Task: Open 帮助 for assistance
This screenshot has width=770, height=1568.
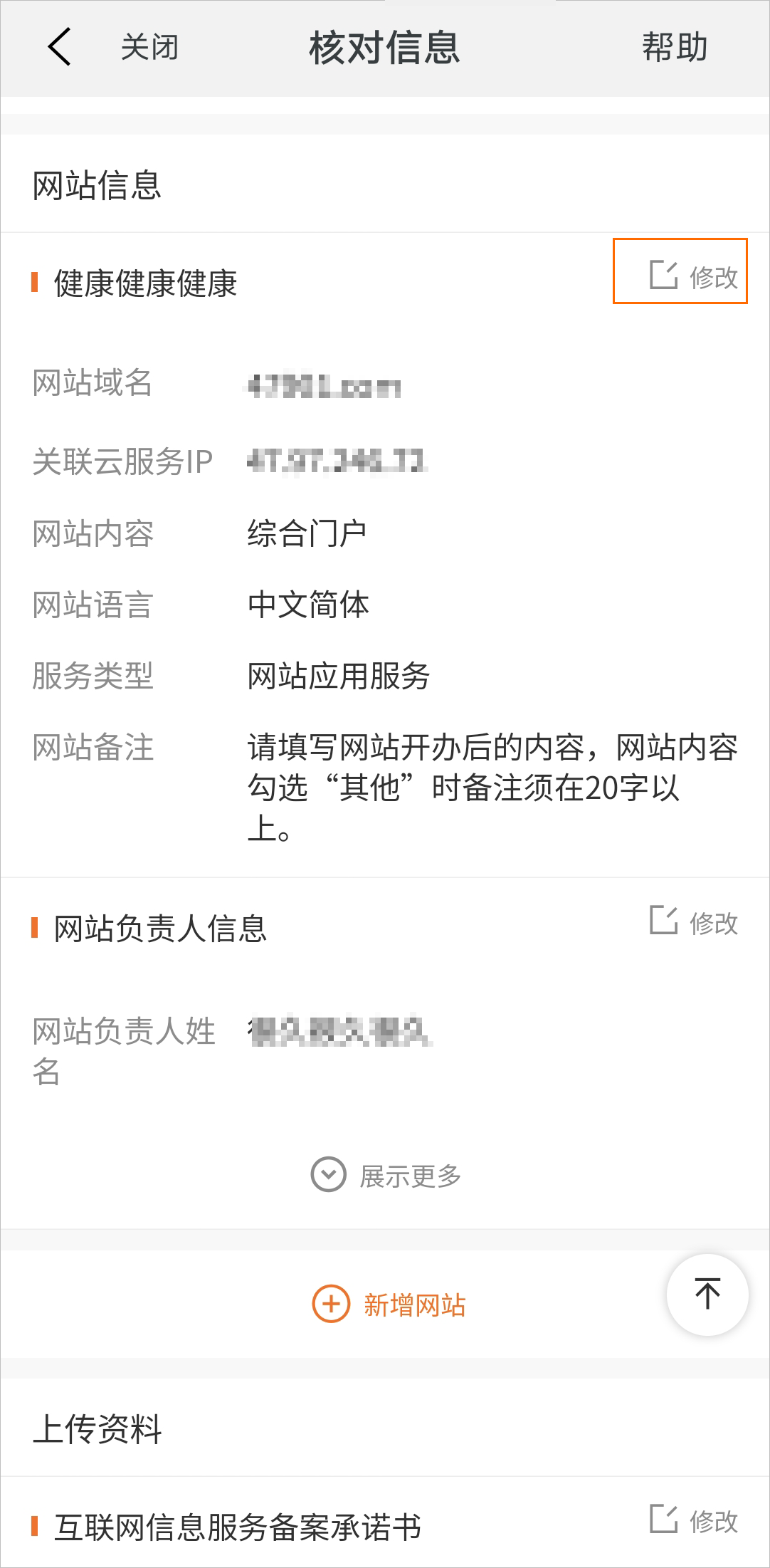Action: [x=674, y=46]
